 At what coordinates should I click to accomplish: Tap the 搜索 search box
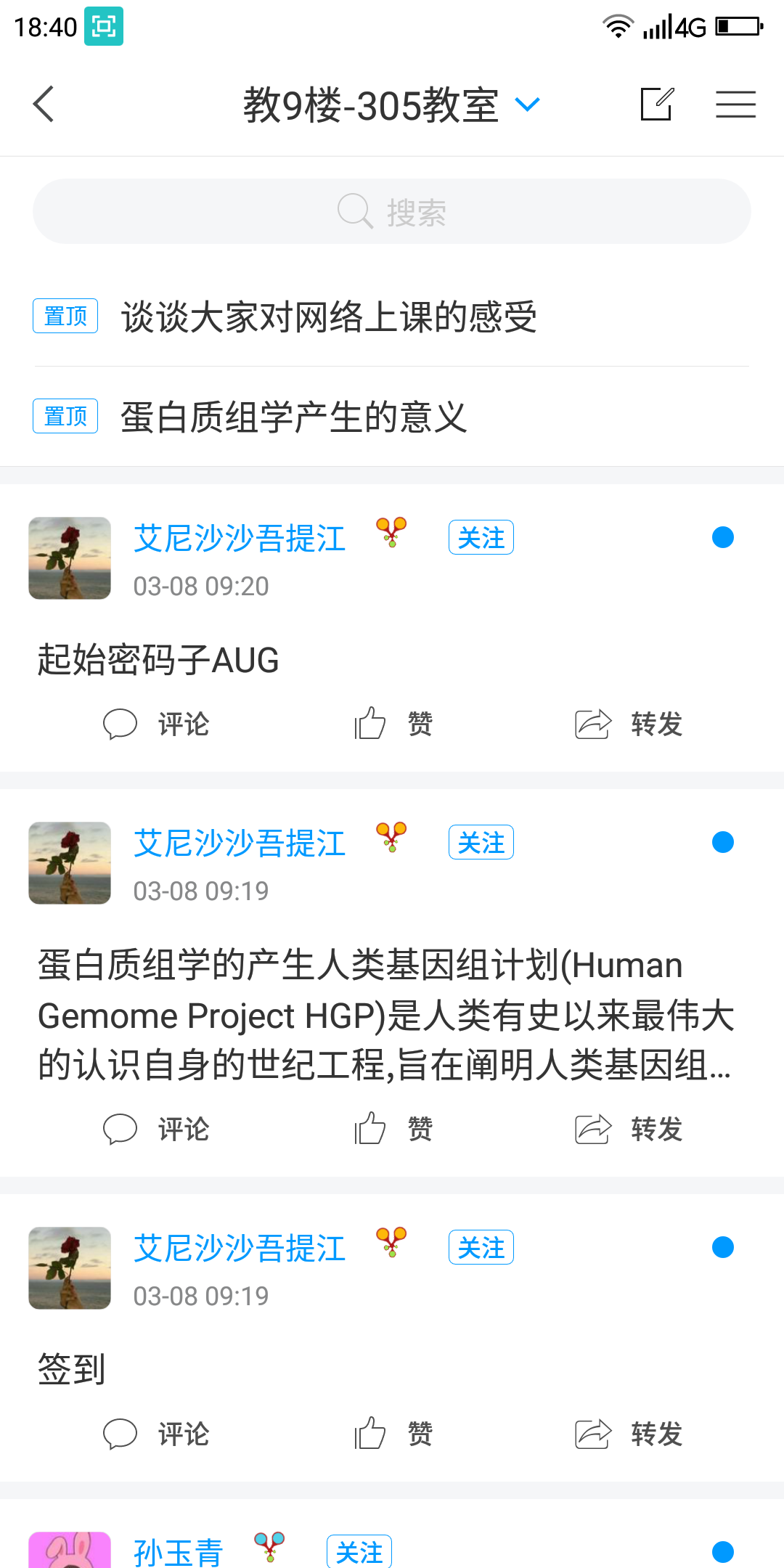click(392, 211)
